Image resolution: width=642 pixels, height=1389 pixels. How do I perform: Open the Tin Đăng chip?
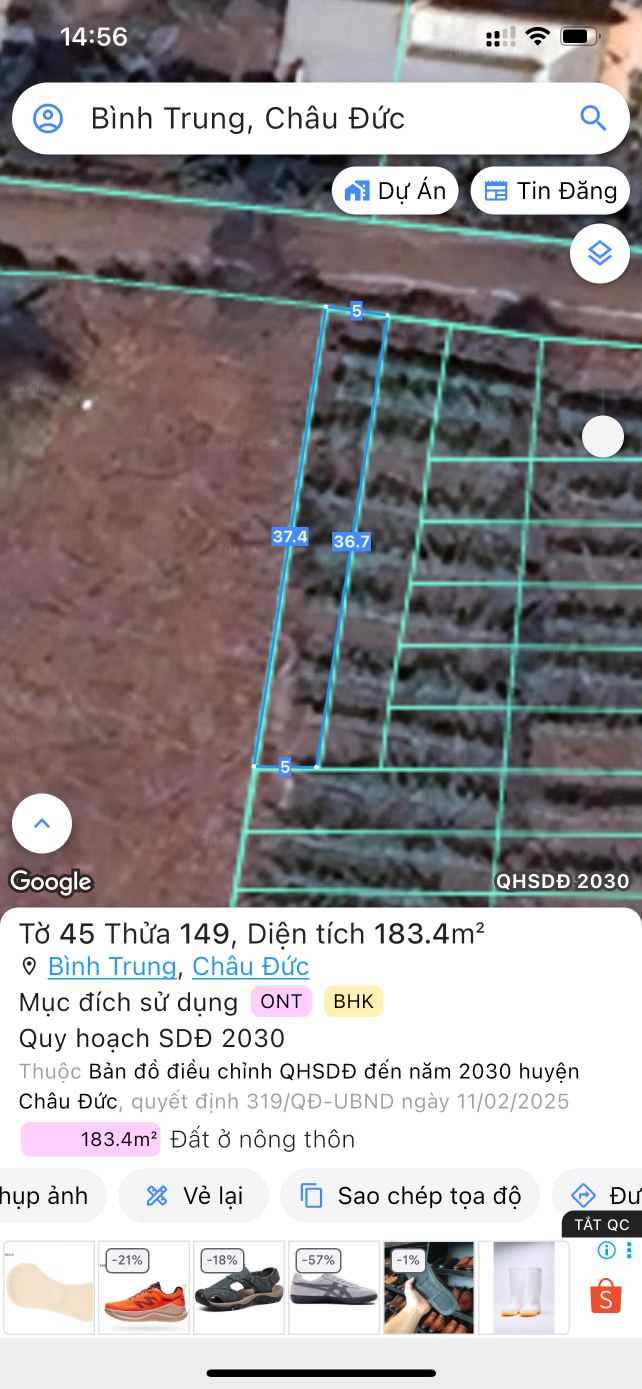pyautogui.click(x=550, y=191)
